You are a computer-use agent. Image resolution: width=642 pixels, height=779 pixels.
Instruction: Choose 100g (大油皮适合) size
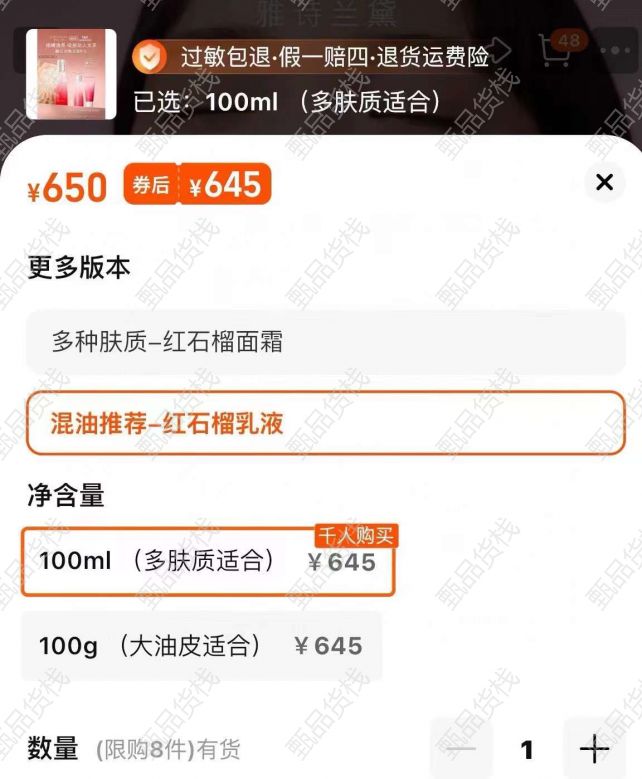coord(201,646)
